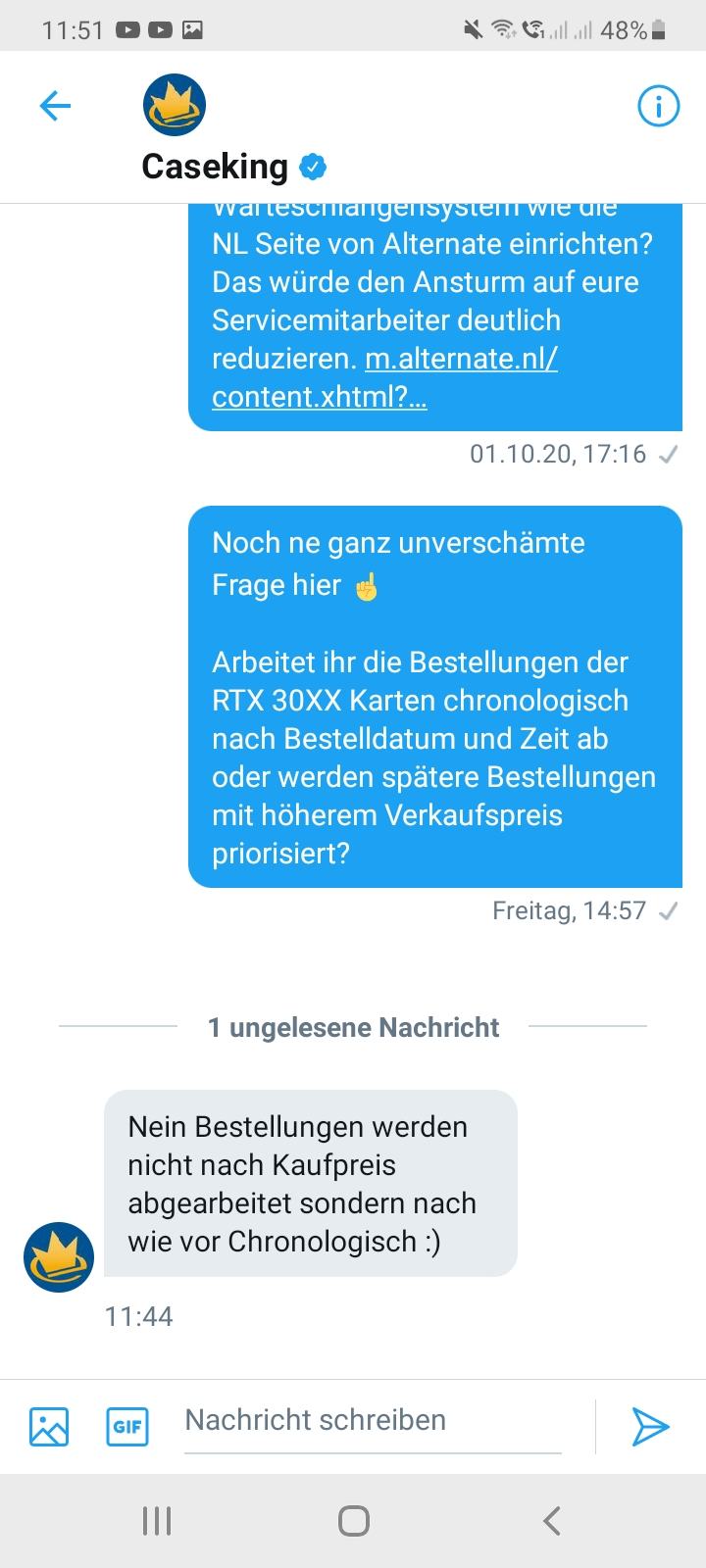The width and height of the screenshot is (706, 1568).
Task: Go to the home screen
Action: point(353,1521)
